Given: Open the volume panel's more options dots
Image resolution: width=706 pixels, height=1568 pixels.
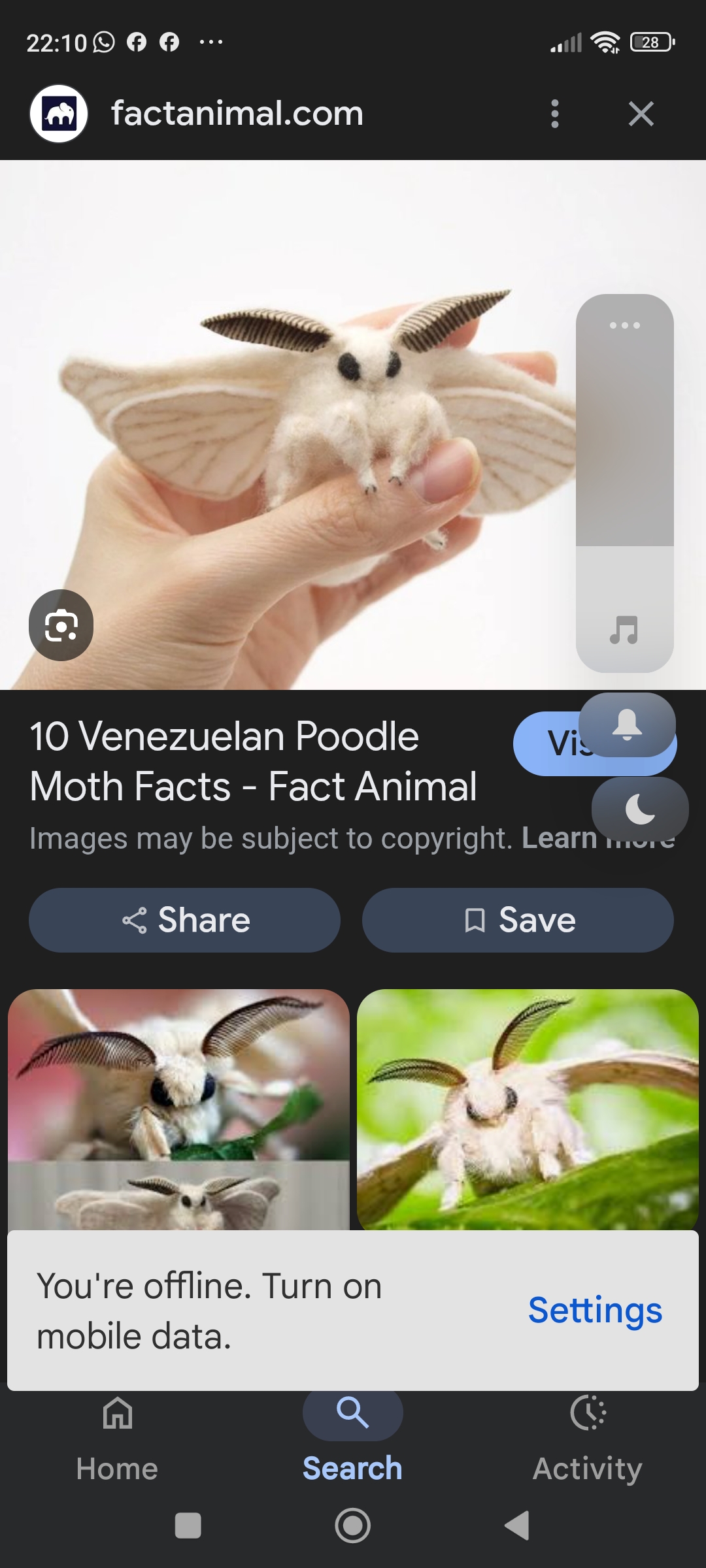Looking at the screenshot, I should tap(624, 325).
